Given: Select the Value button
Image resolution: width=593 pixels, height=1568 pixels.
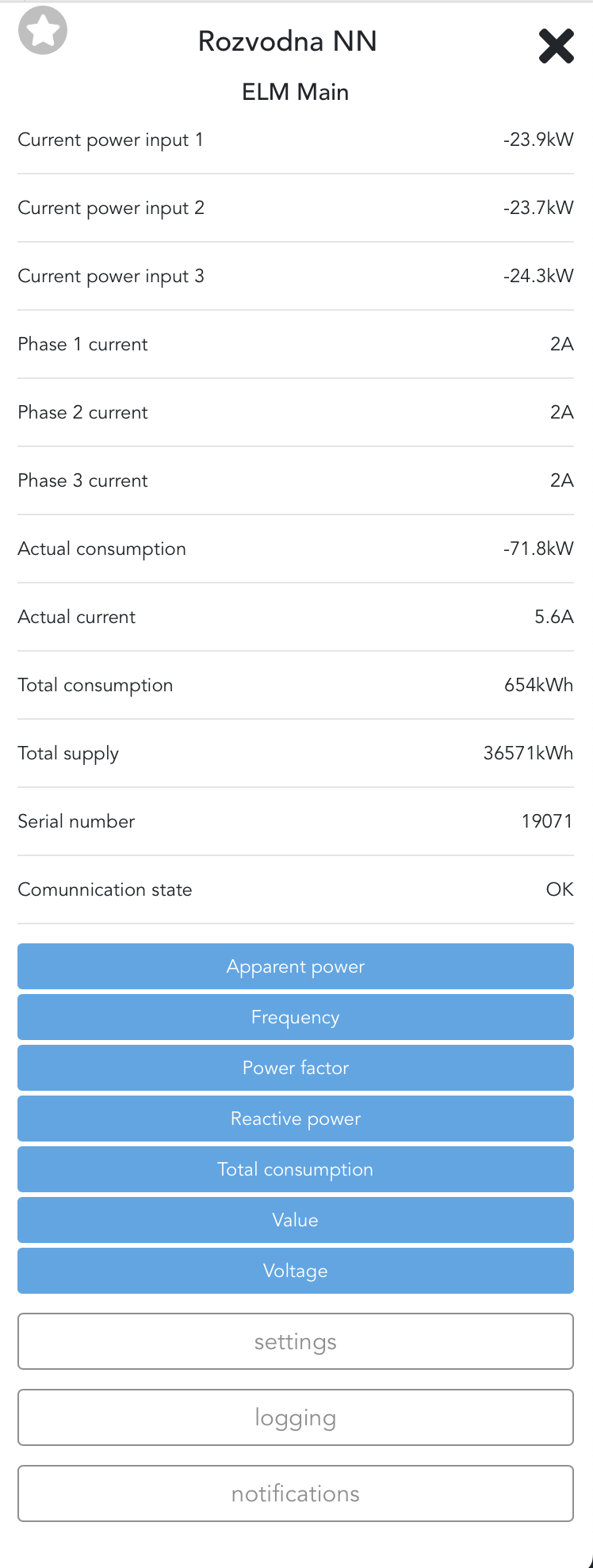Looking at the screenshot, I should click(x=295, y=1220).
